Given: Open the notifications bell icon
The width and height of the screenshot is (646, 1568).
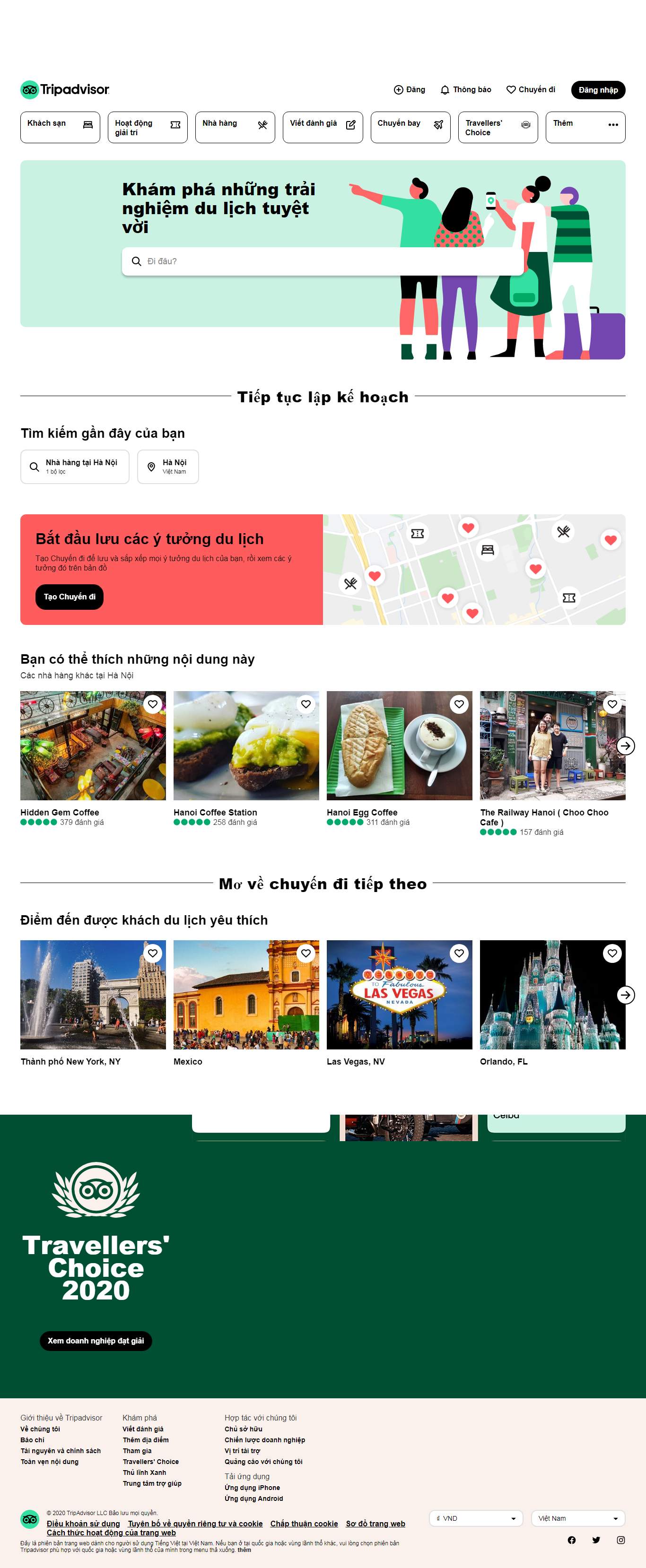Looking at the screenshot, I should [x=445, y=89].
